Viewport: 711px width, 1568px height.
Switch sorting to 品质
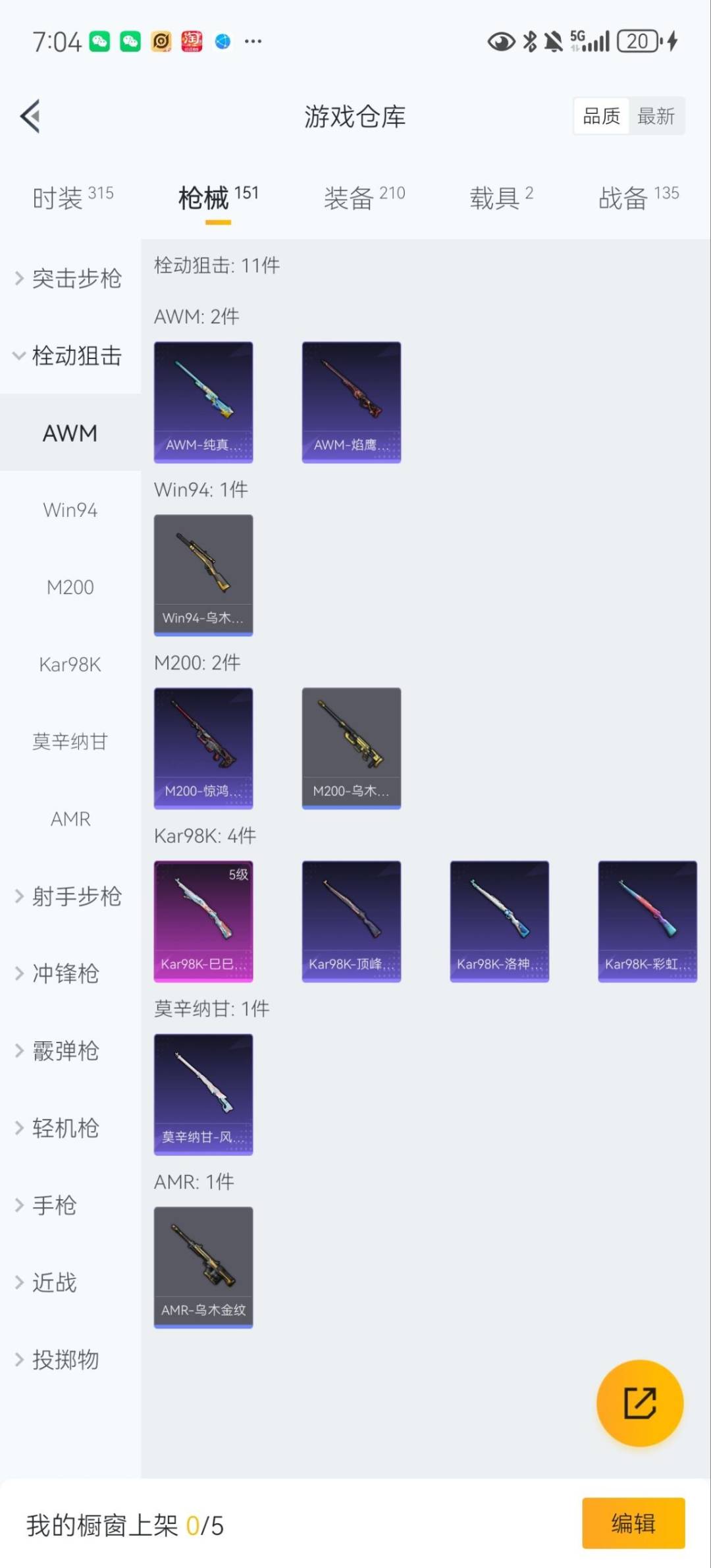(x=601, y=116)
